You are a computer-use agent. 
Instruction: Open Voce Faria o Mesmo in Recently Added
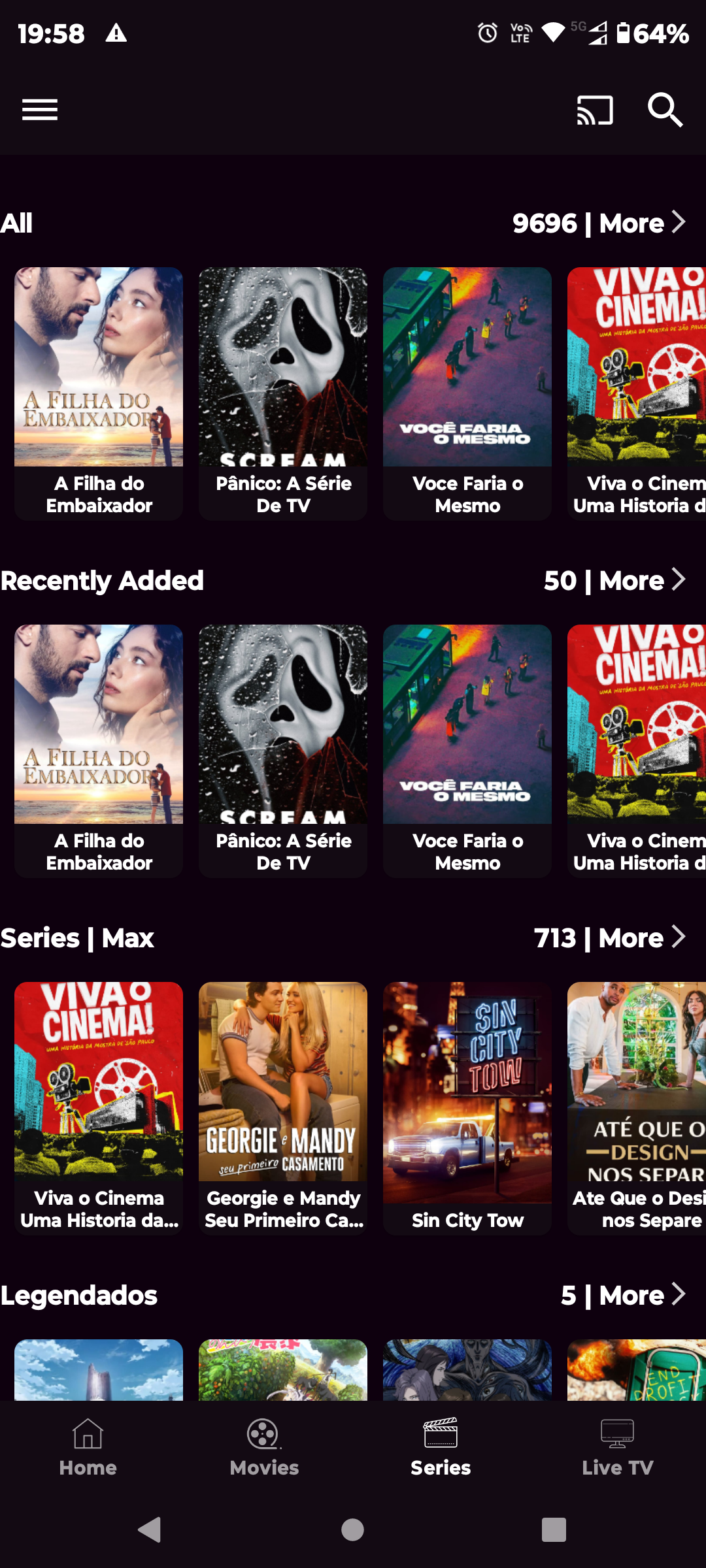click(x=467, y=751)
